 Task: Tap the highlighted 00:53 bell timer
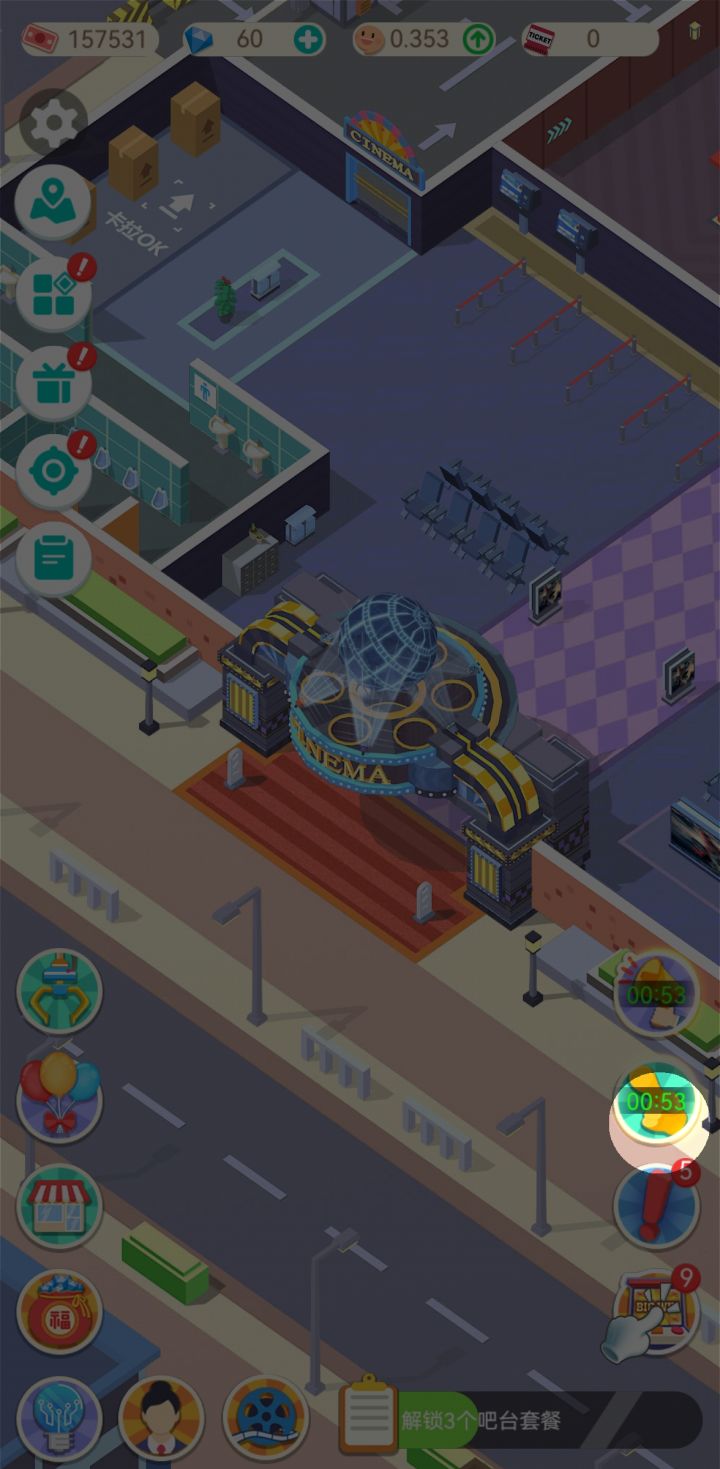tap(658, 1104)
